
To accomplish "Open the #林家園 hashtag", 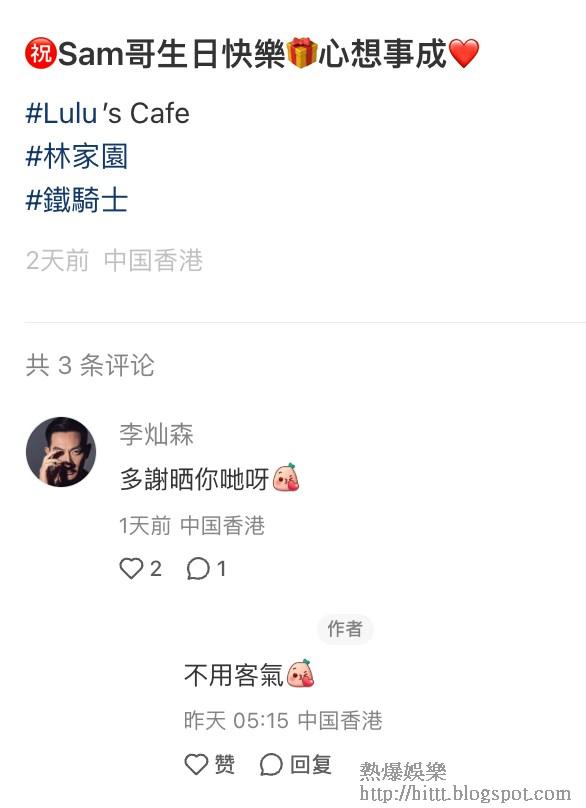I will pyautogui.click(x=77, y=156).
